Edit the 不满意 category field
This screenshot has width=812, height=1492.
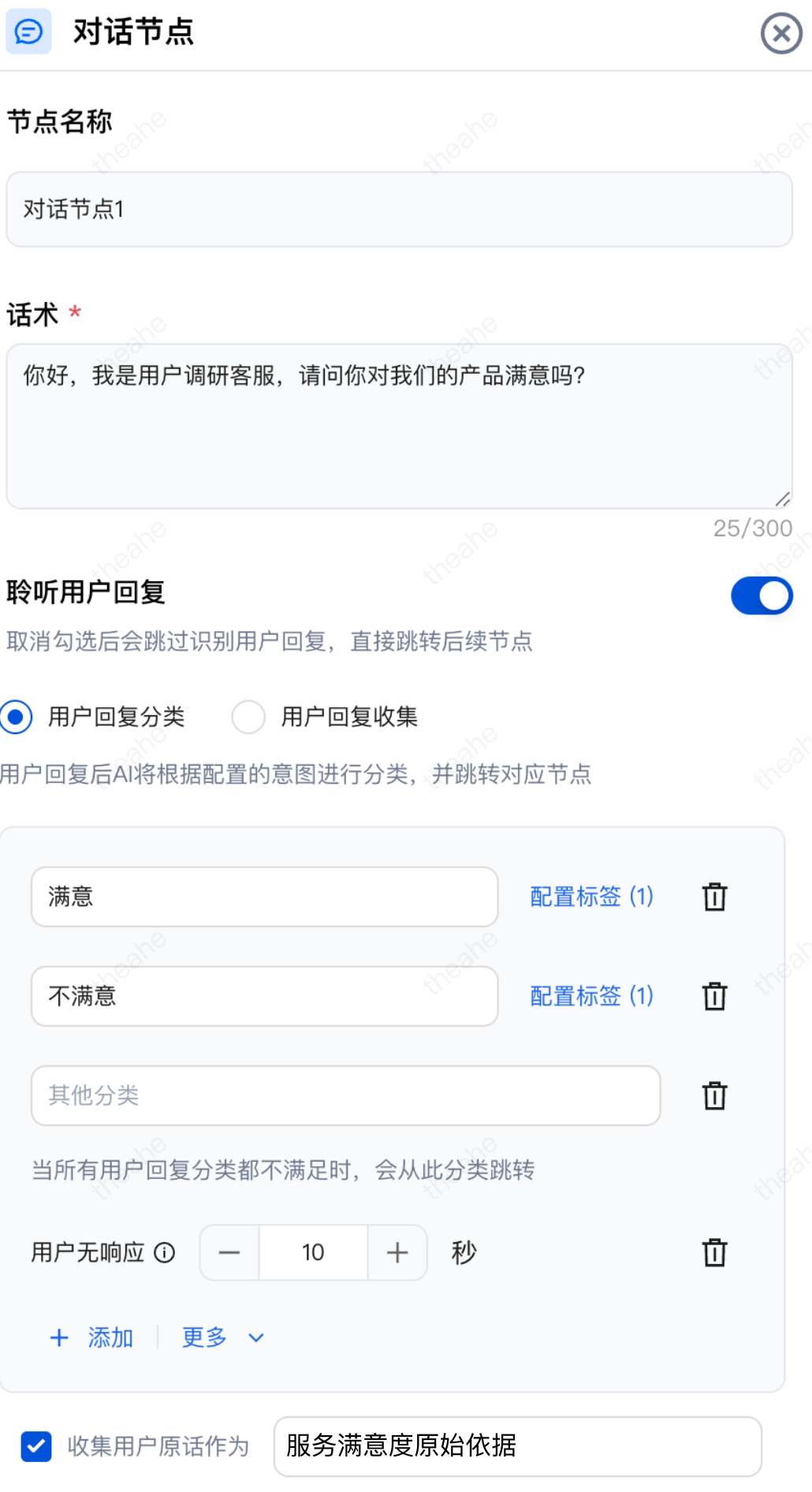(264, 996)
